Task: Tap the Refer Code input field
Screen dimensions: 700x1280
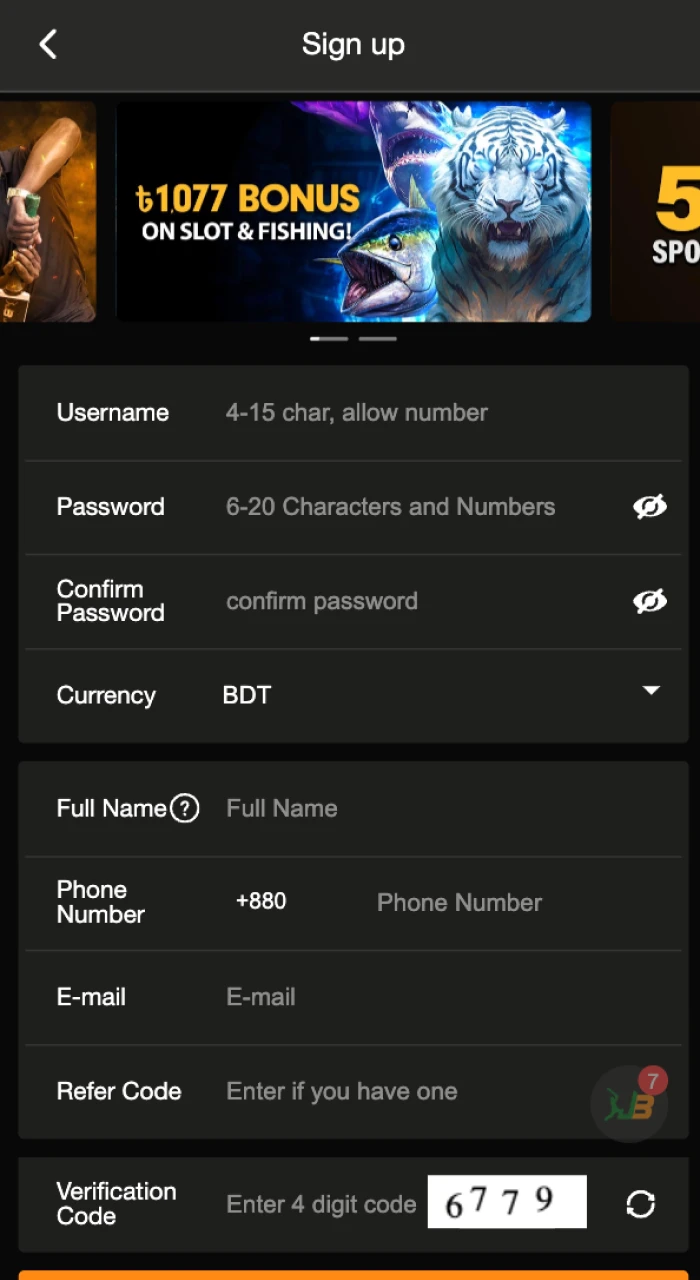Action: [x=400, y=1091]
